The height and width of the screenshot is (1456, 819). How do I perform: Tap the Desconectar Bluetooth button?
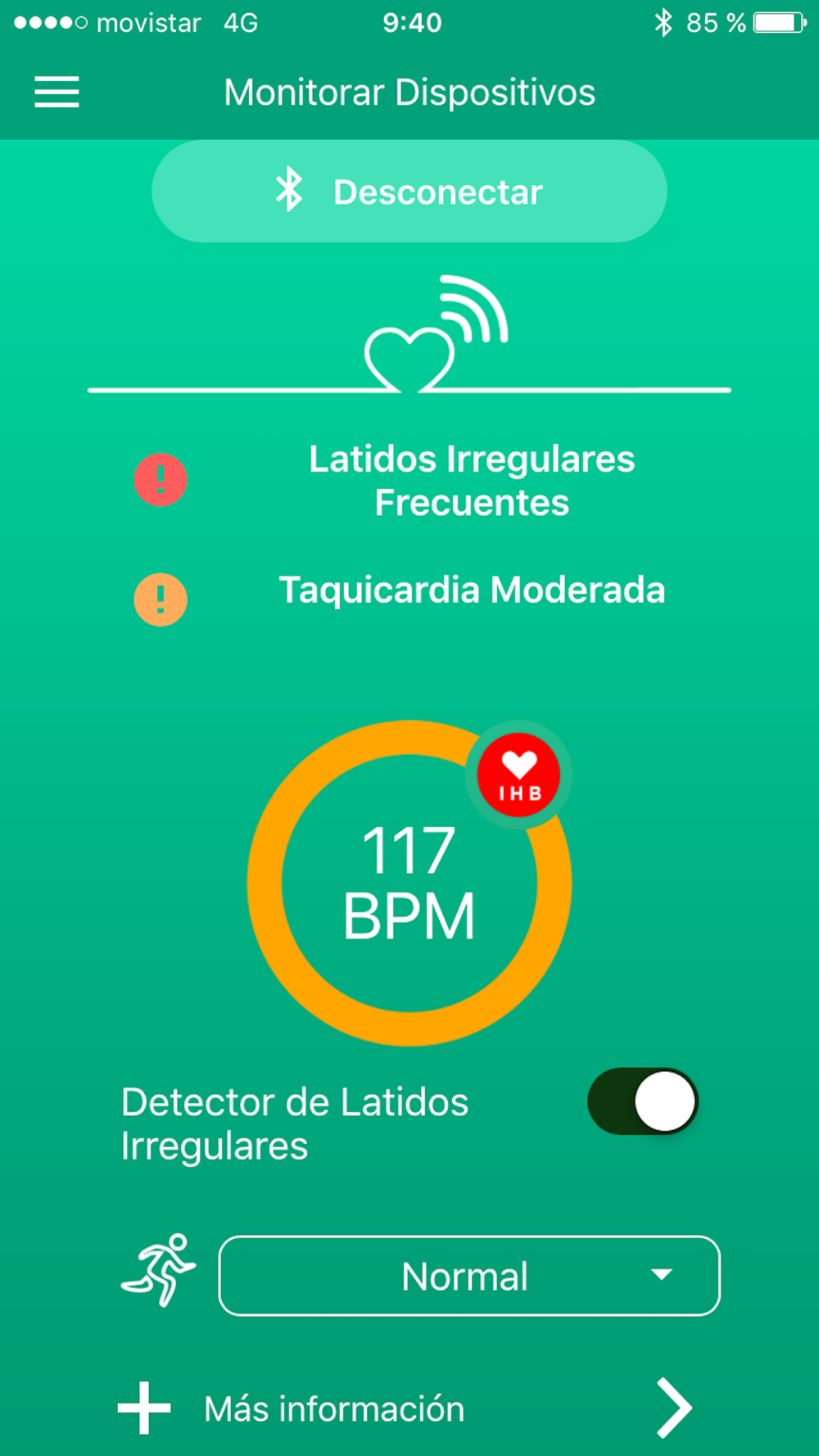click(x=409, y=192)
